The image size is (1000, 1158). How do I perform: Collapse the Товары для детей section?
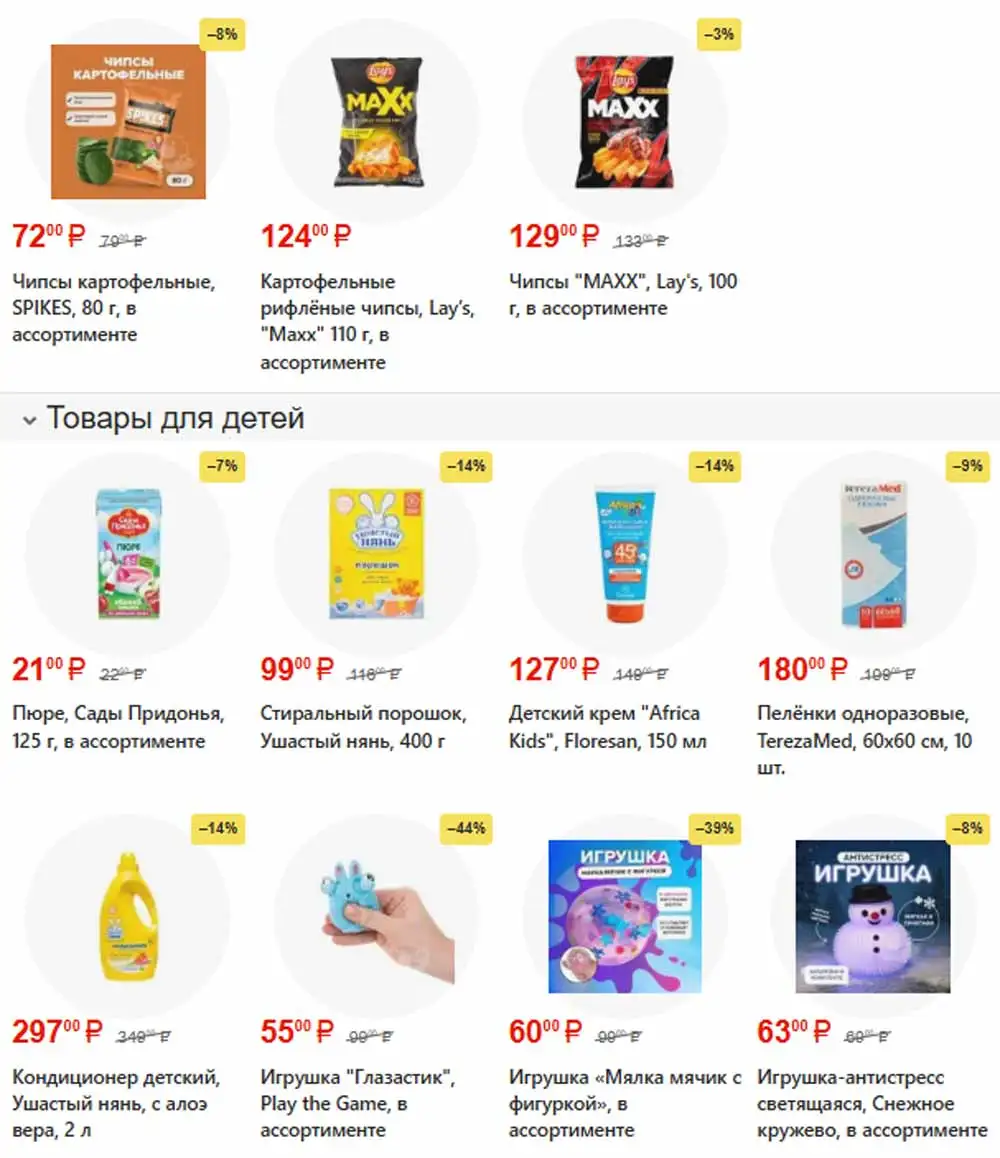(30, 419)
